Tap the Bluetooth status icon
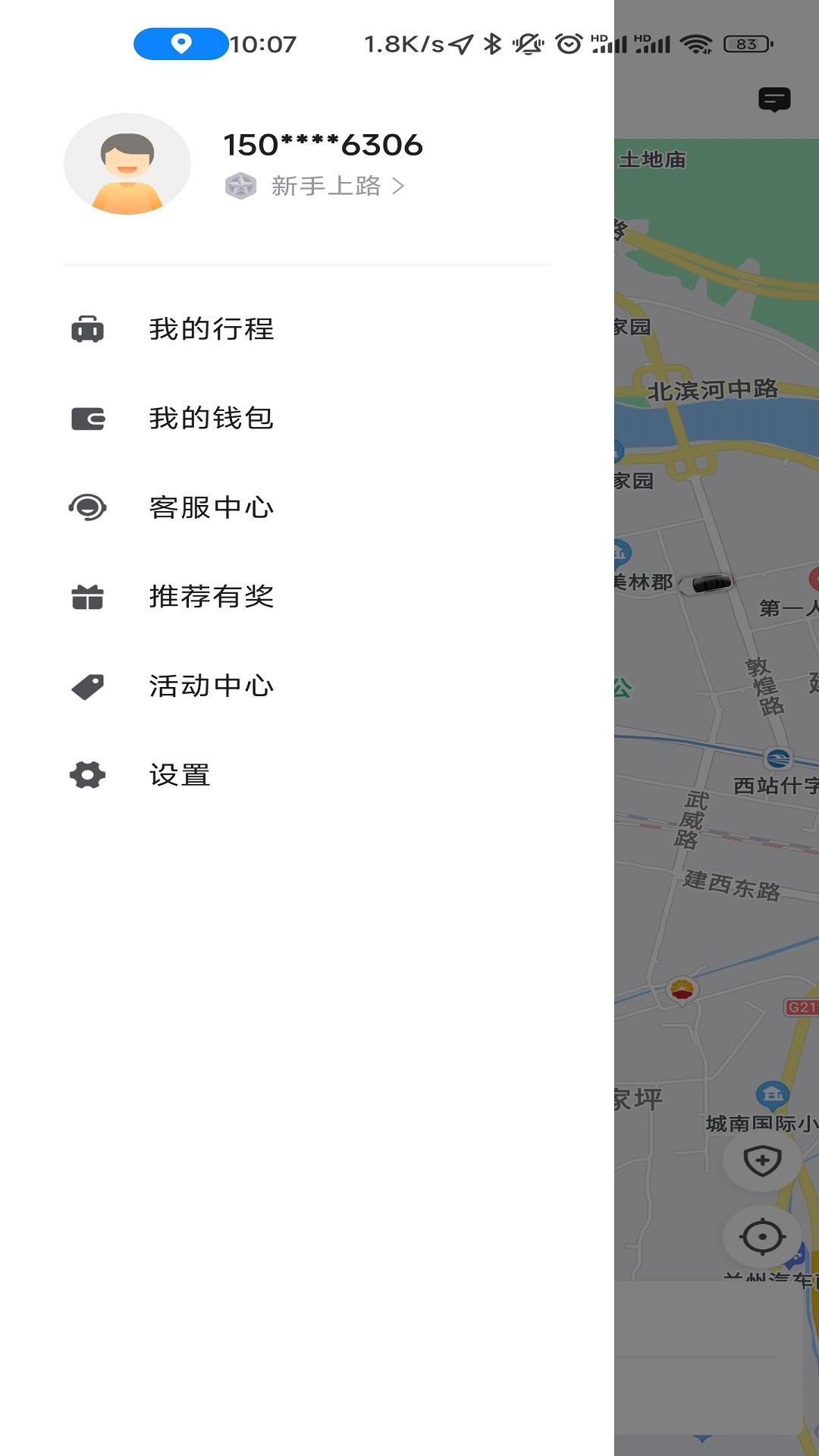The image size is (819, 1456). tap(494, 45)
